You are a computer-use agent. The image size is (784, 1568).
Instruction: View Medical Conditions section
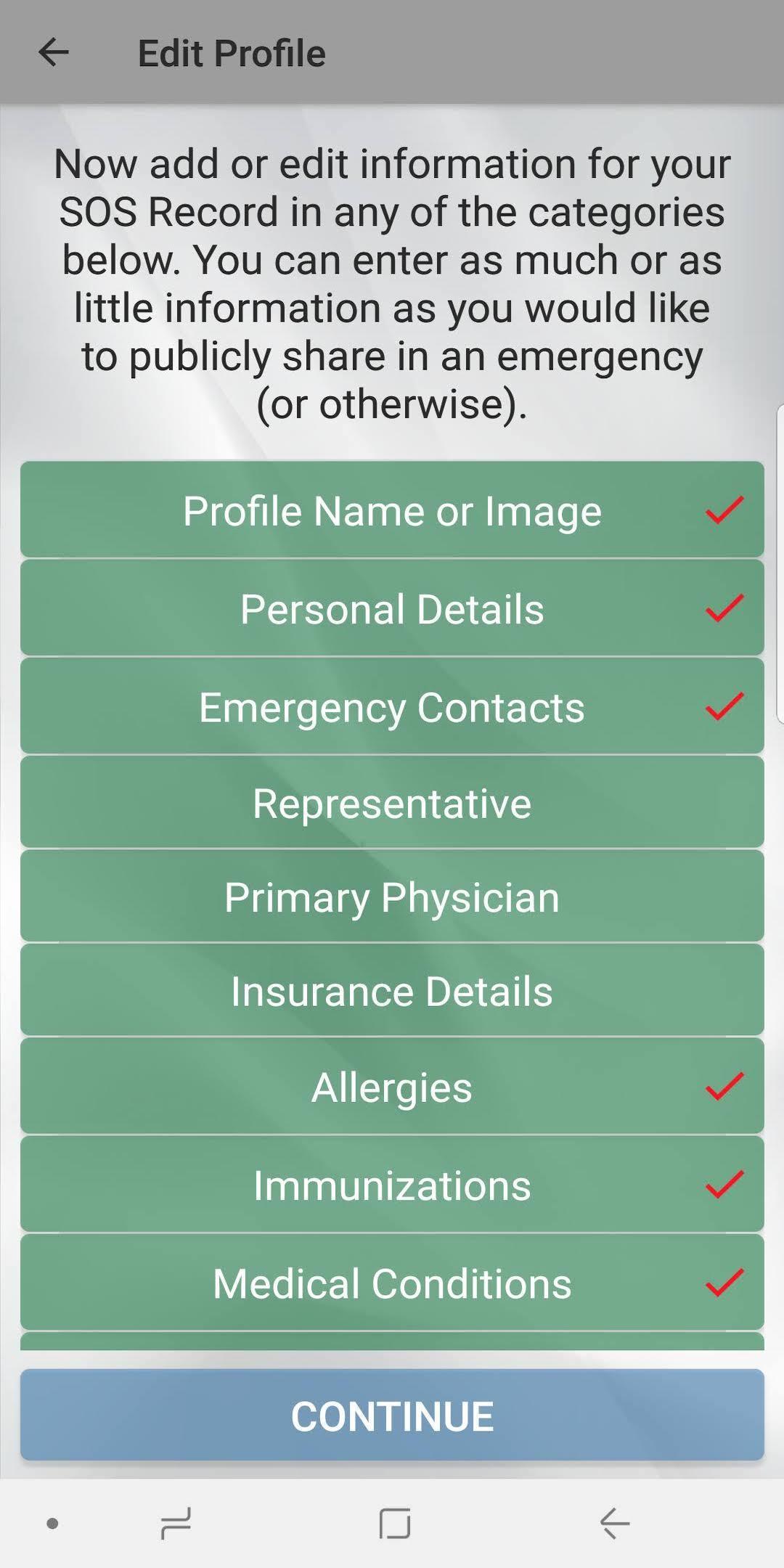[392, 1283]
